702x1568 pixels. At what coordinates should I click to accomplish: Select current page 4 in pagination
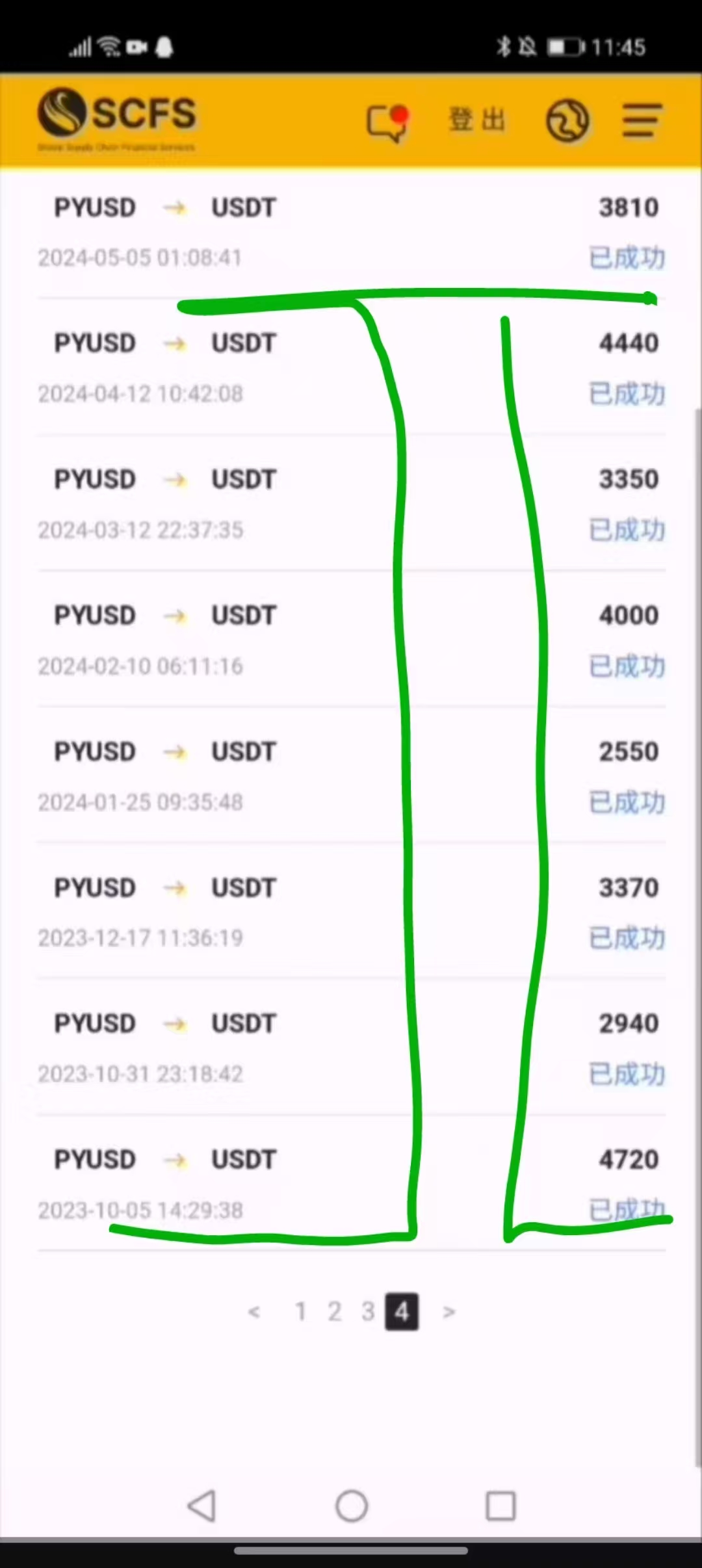[402, 1312]
